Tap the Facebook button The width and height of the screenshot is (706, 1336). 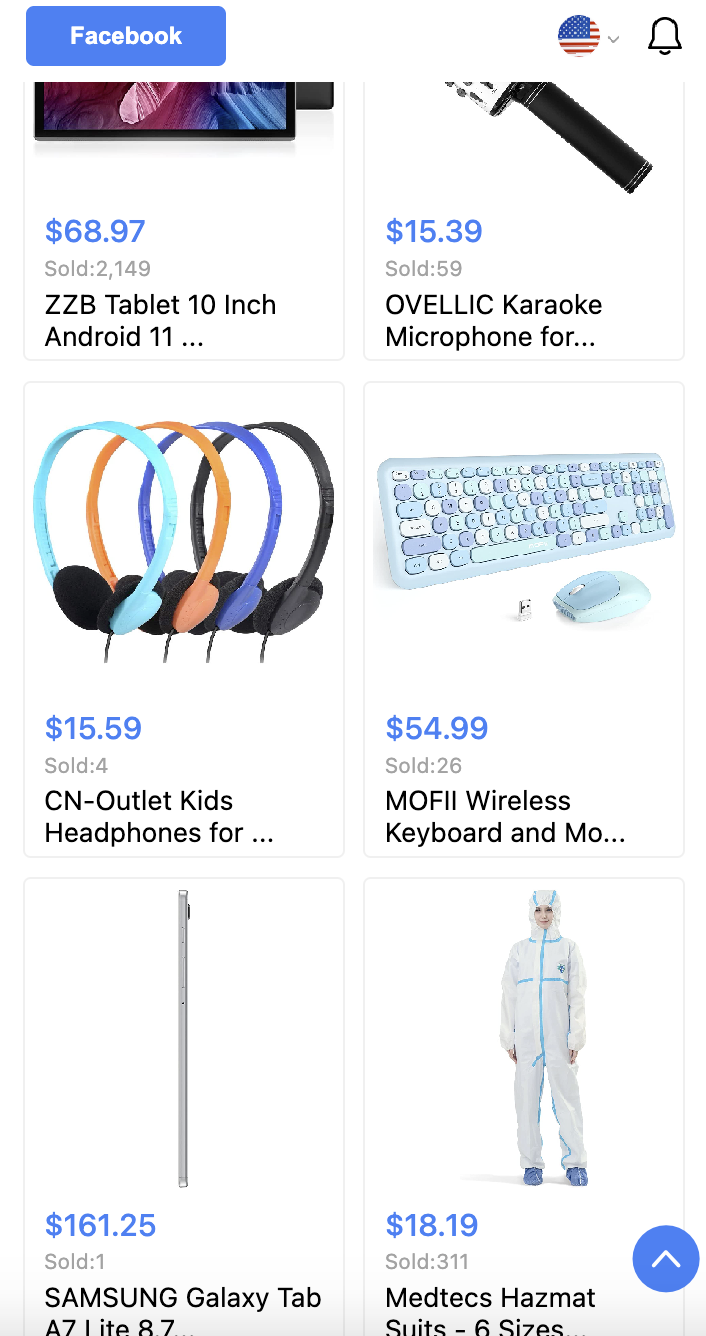coord(126,36)
